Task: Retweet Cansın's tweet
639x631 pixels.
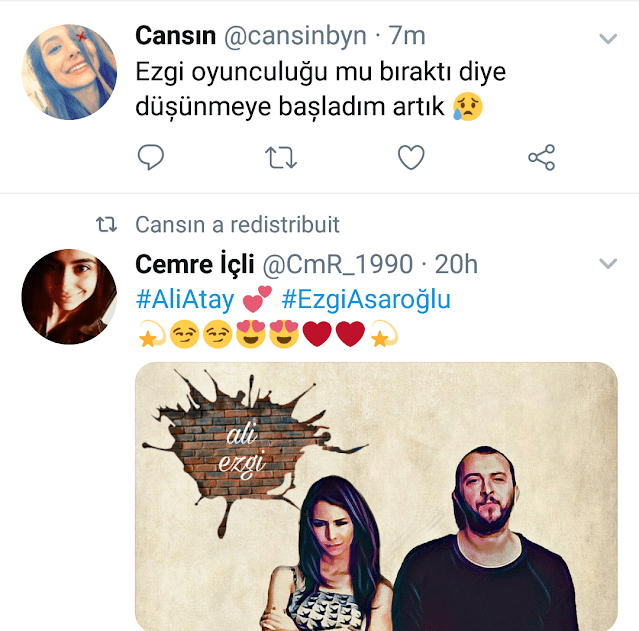Action: click(280, 157)
